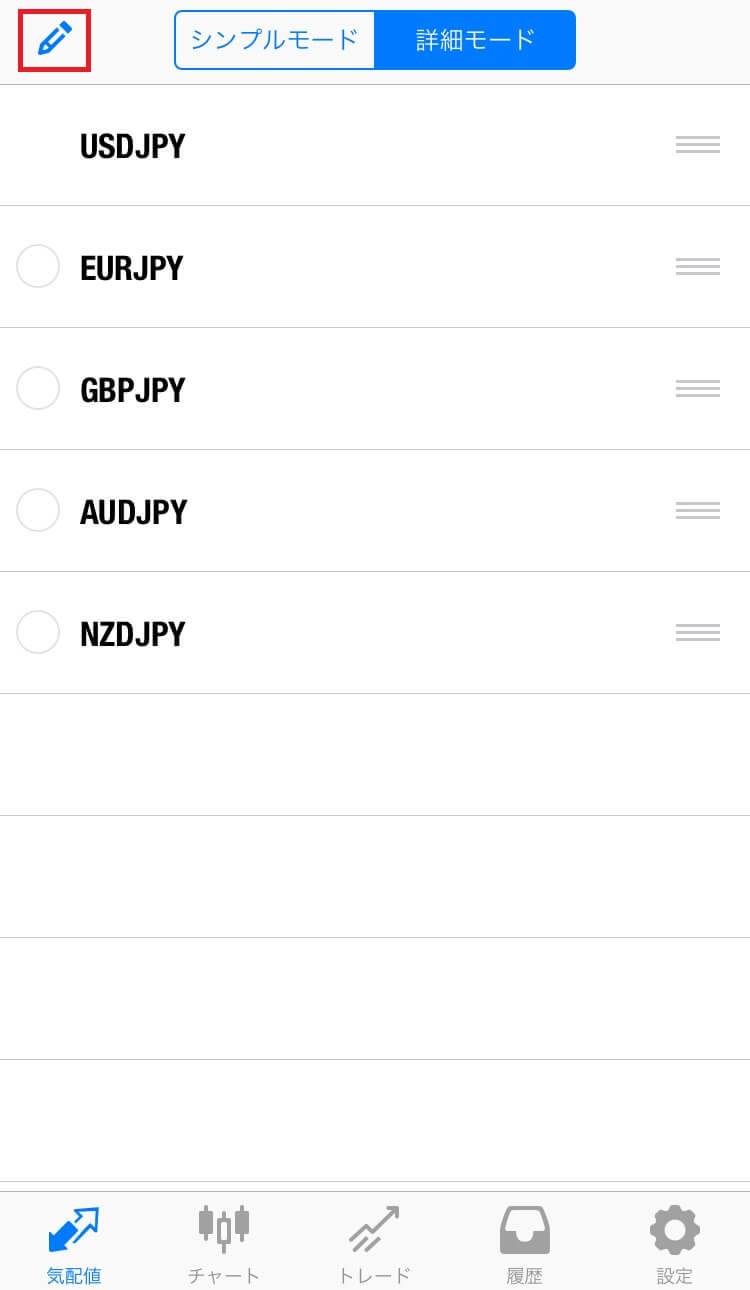Image resolution: width=750 pixels, height=1290 pixels.
Task: Select the circle next to EURJPY
Action: pyautogui.click(x=38, y=266)
